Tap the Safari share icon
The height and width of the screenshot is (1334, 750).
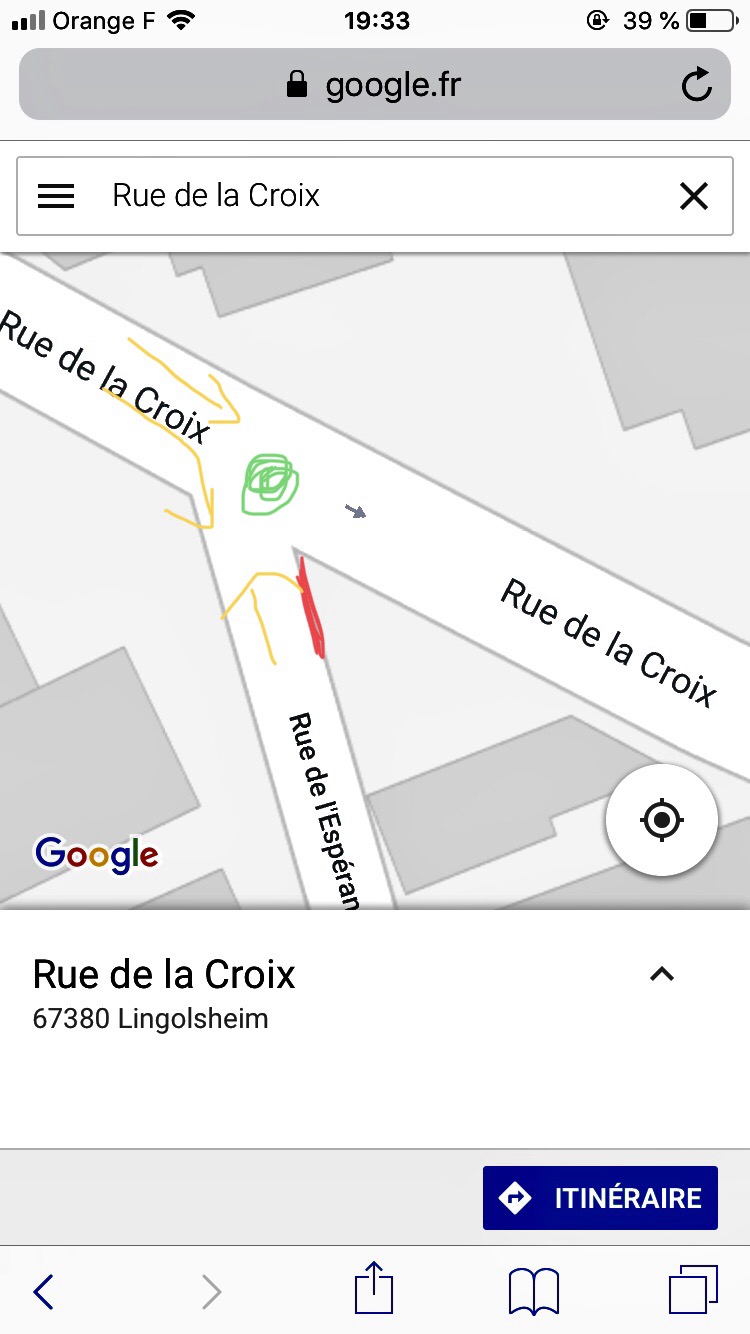(373, 1290)
